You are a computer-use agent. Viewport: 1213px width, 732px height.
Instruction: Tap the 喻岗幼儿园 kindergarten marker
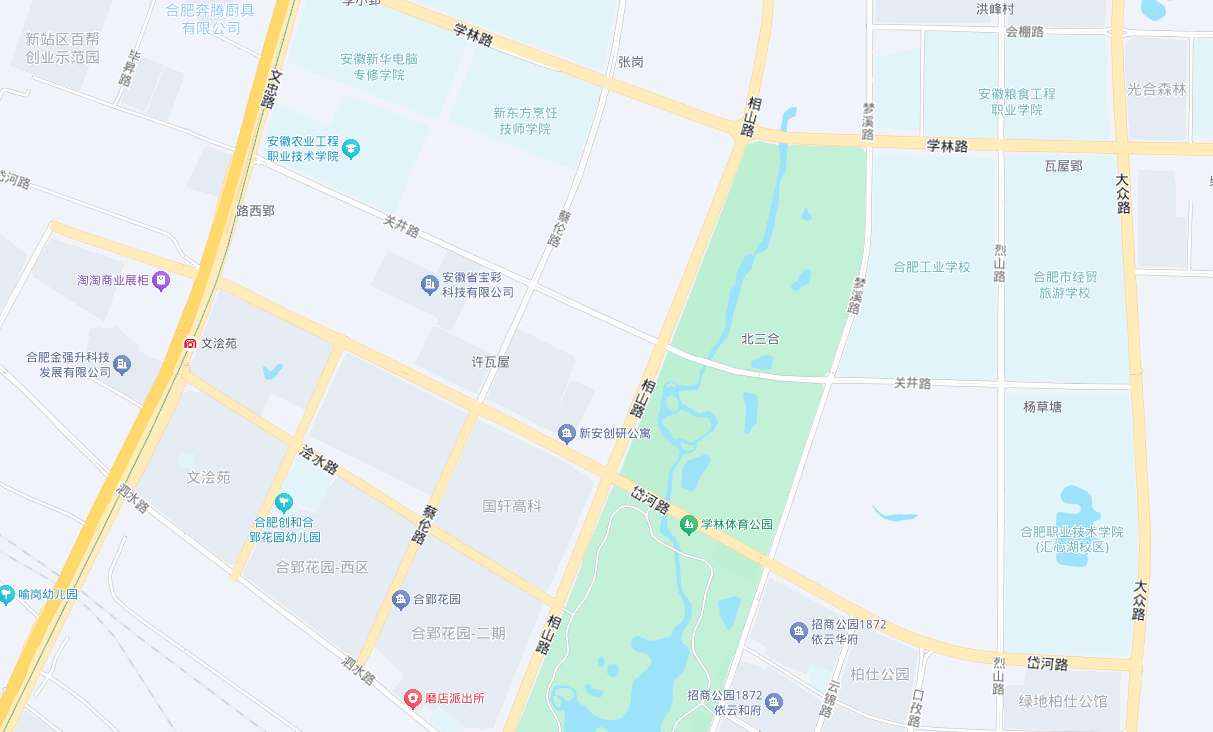pos(6,594)
